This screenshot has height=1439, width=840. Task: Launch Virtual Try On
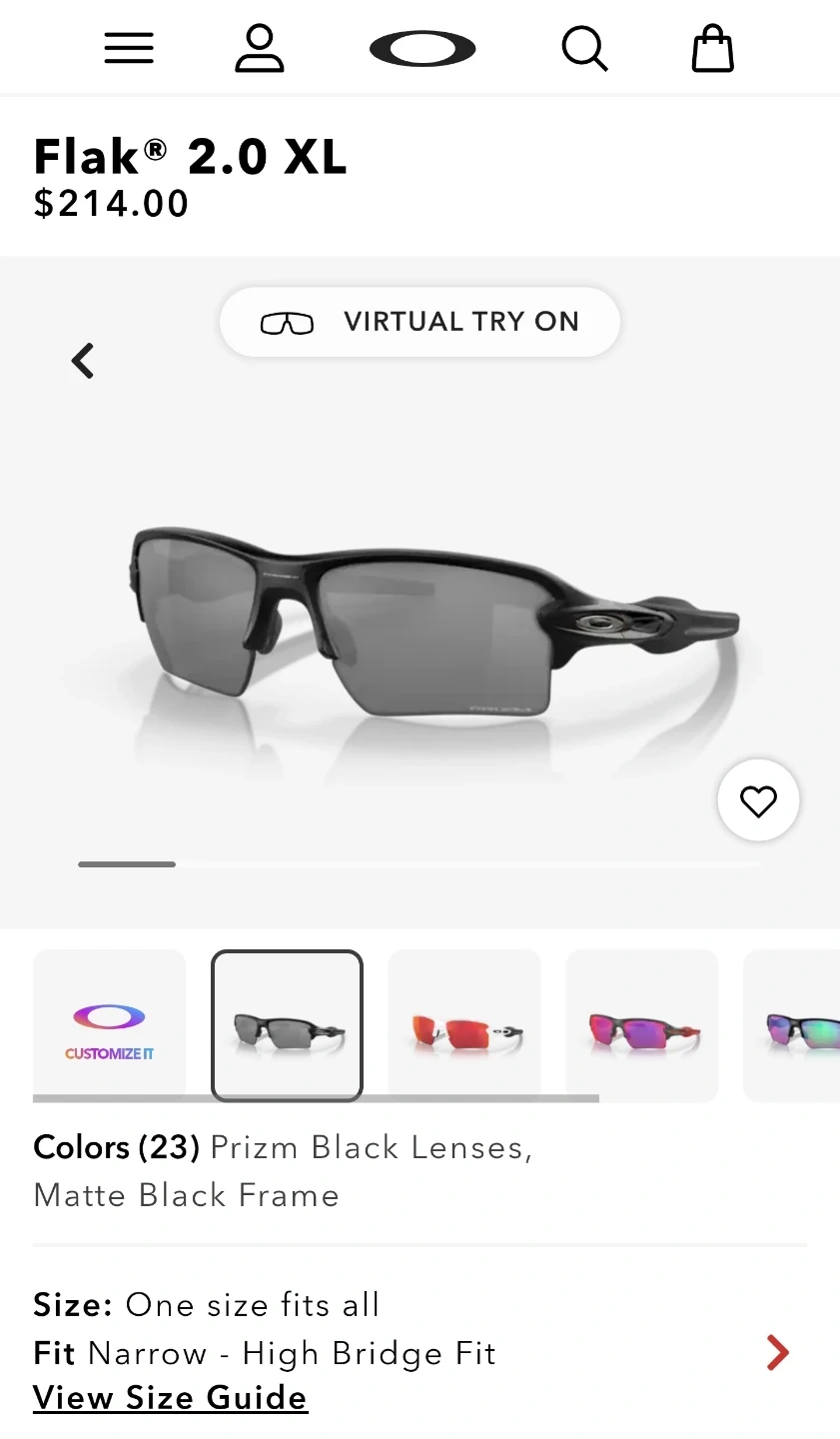420,322
